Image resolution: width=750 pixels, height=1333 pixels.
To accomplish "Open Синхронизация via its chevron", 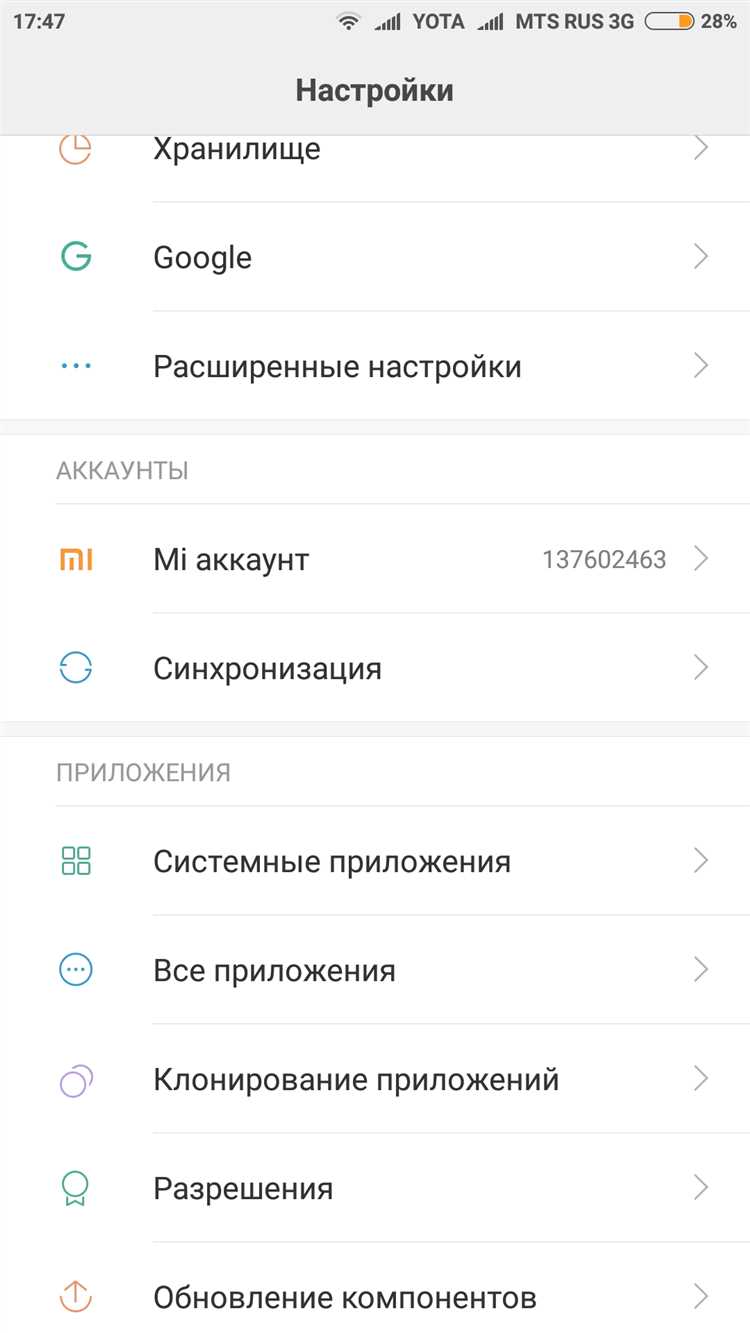I will [701, 667].
